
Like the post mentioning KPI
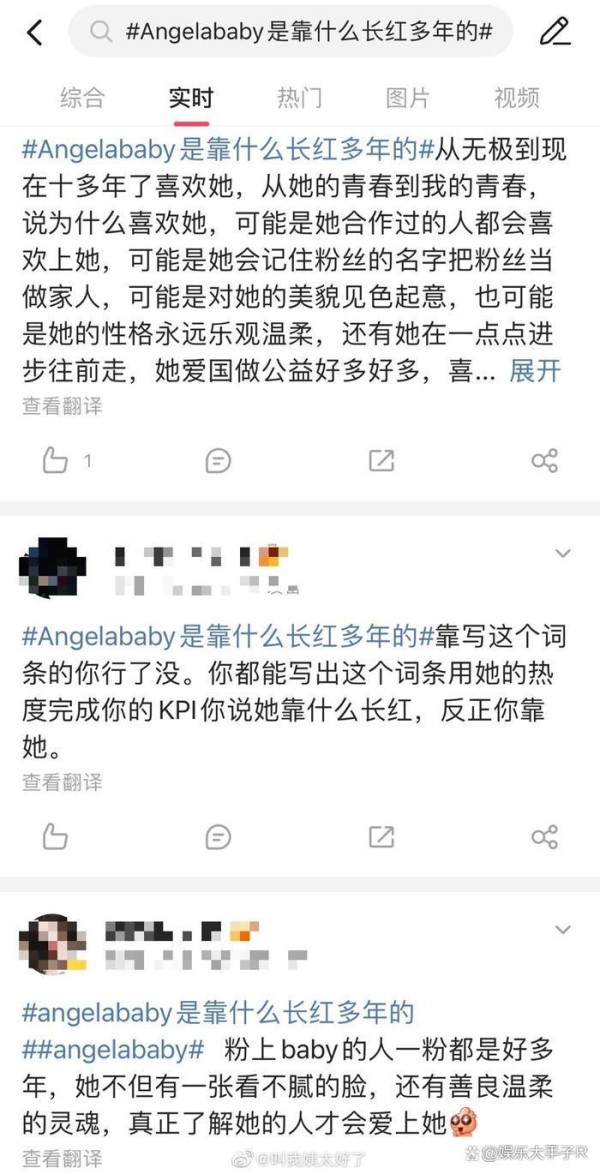[56, 836]
